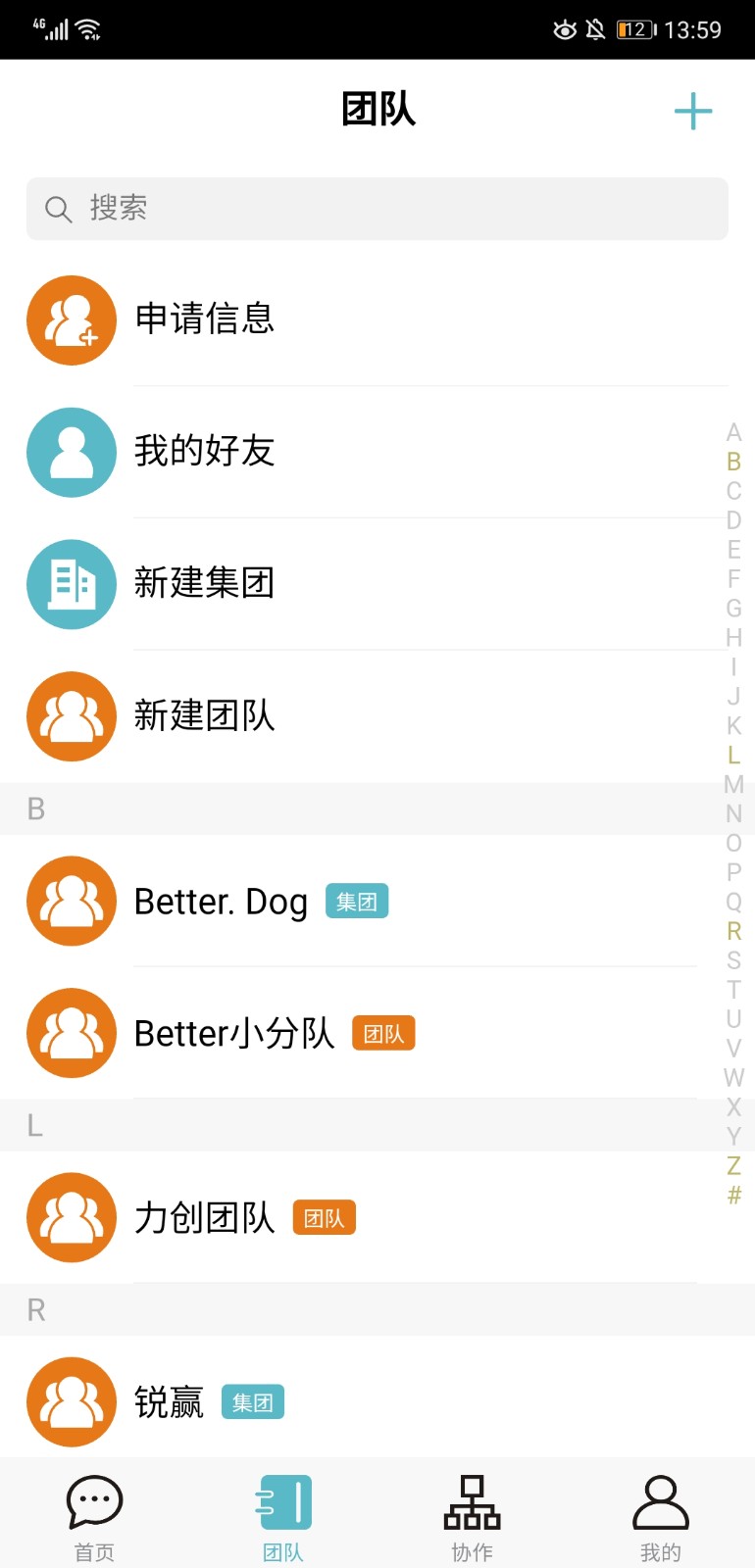Viewport: 755px width, 1568px height.
Task: Jump to letter Z in index
Action: 733,1165
